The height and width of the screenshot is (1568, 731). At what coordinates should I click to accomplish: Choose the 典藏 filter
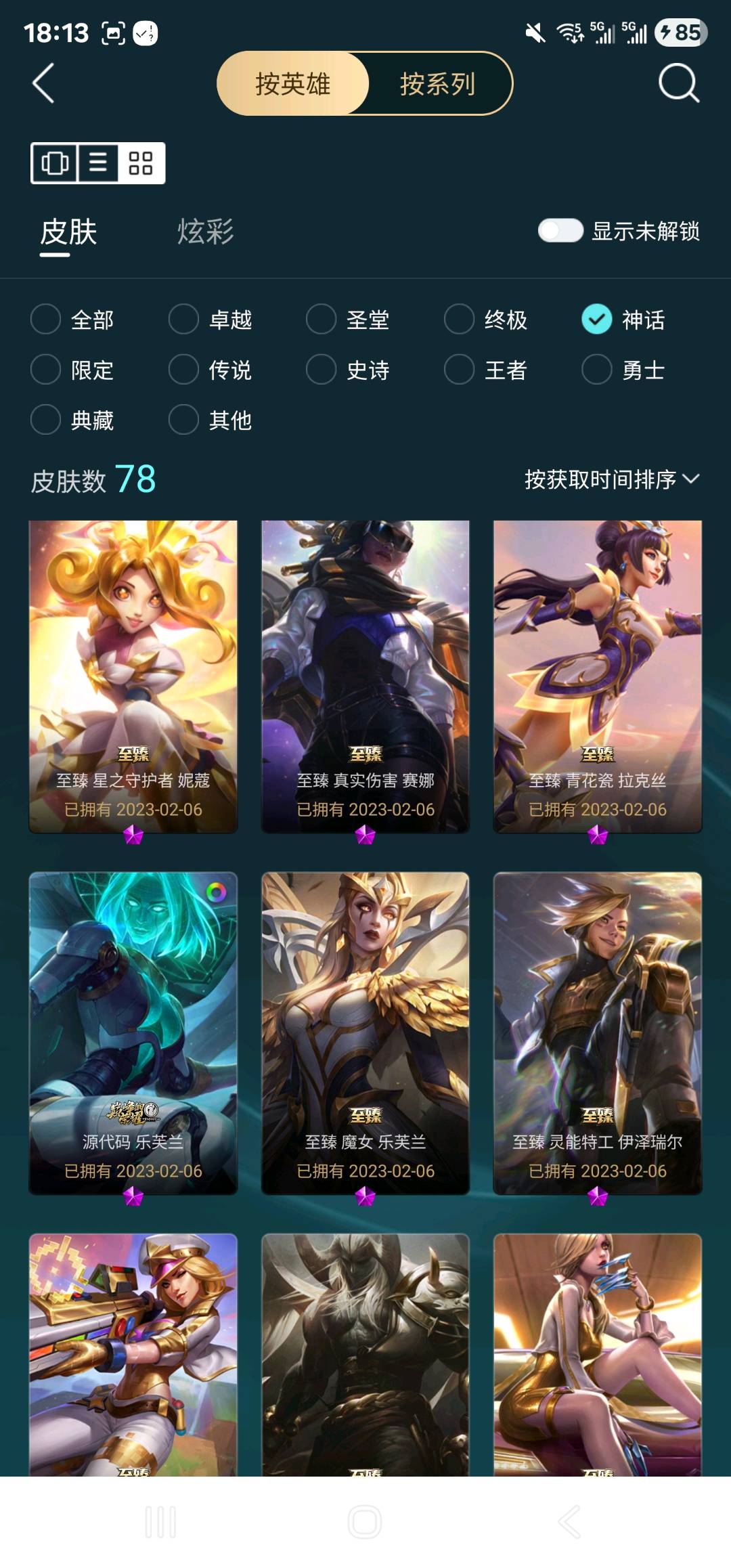(x=73, y=420)
